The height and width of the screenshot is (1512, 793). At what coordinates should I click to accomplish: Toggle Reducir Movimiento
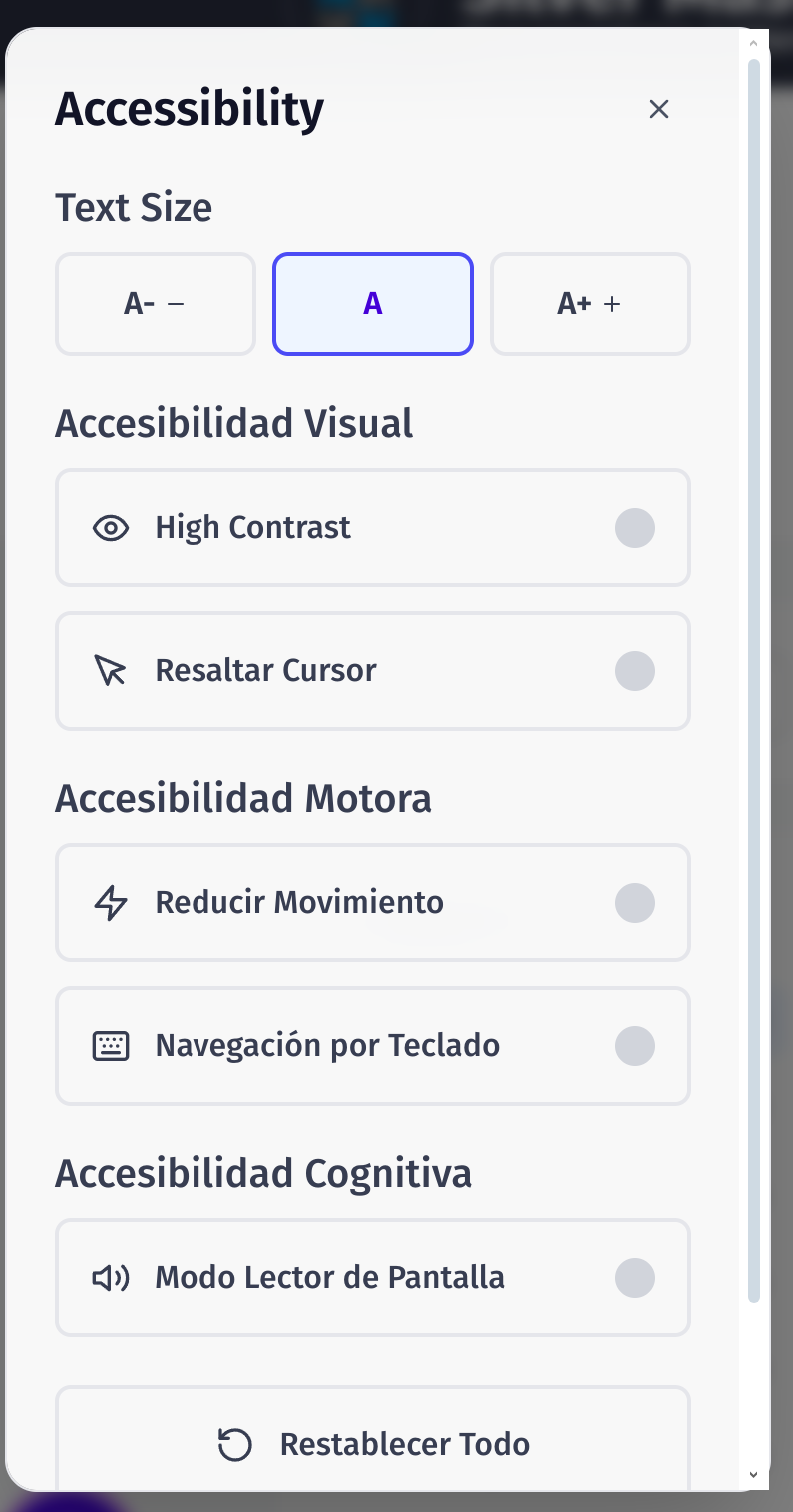tap(373, 903)
